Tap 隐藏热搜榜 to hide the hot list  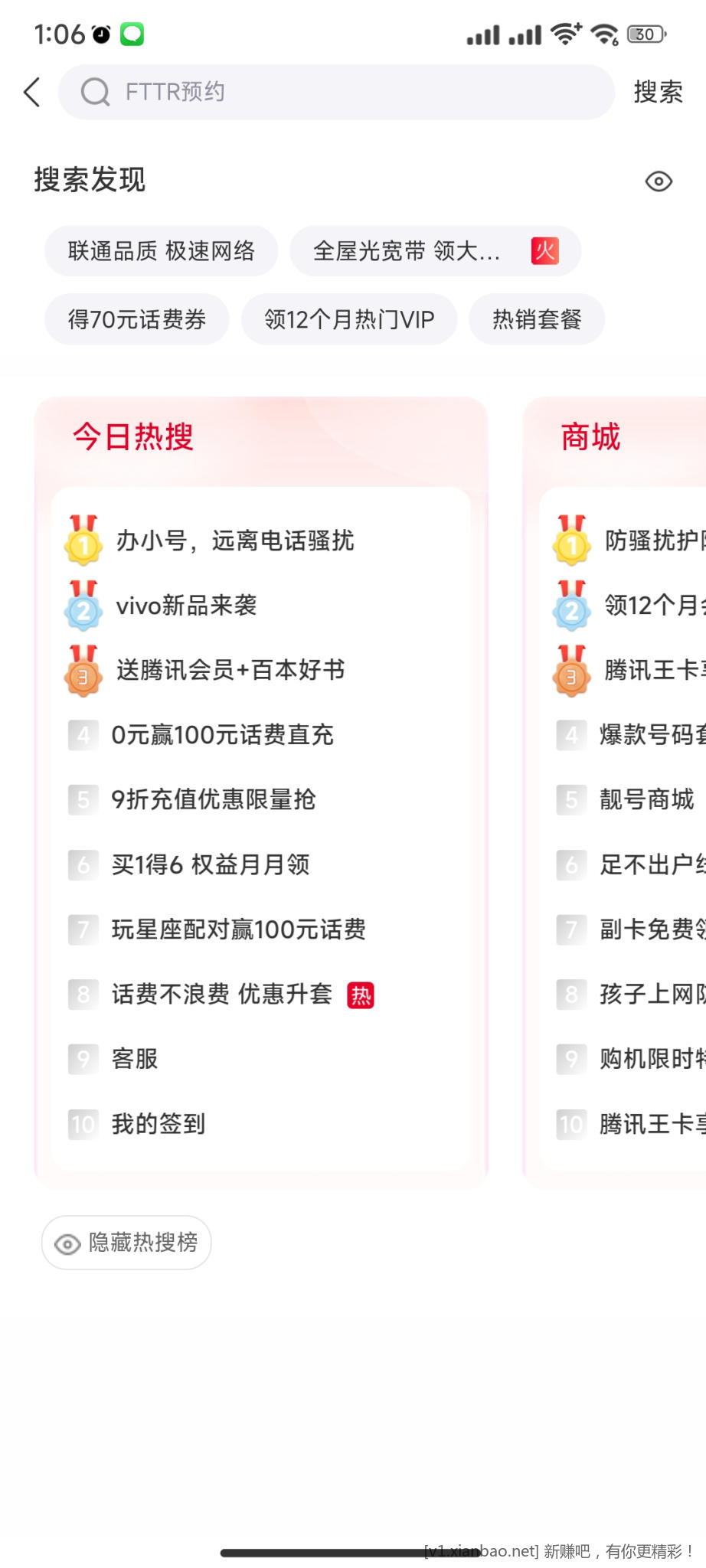click(126, 1243)
